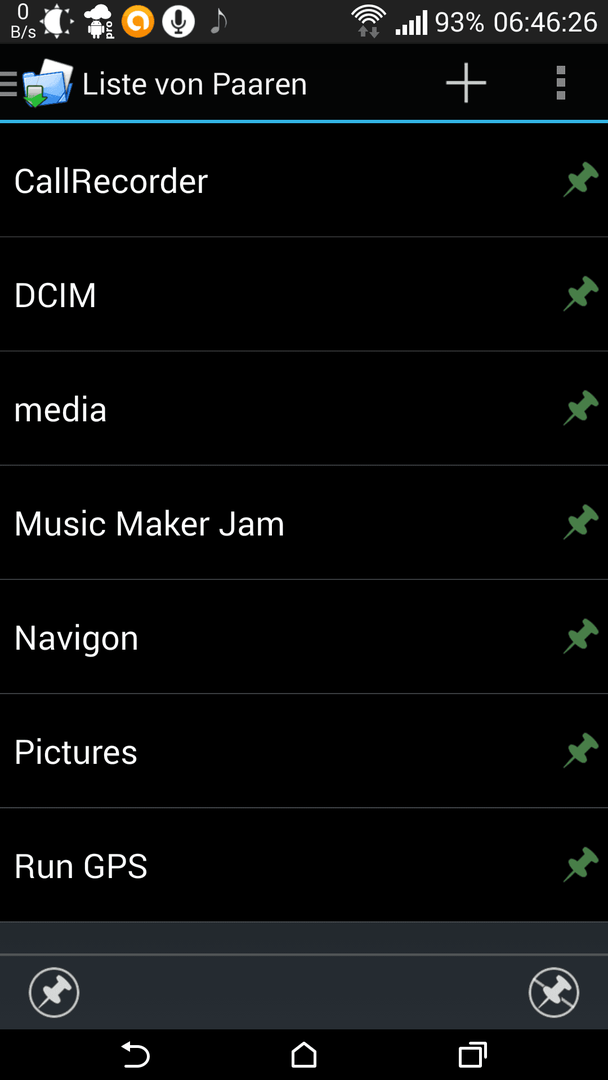Go back with the system back button

136,1055
